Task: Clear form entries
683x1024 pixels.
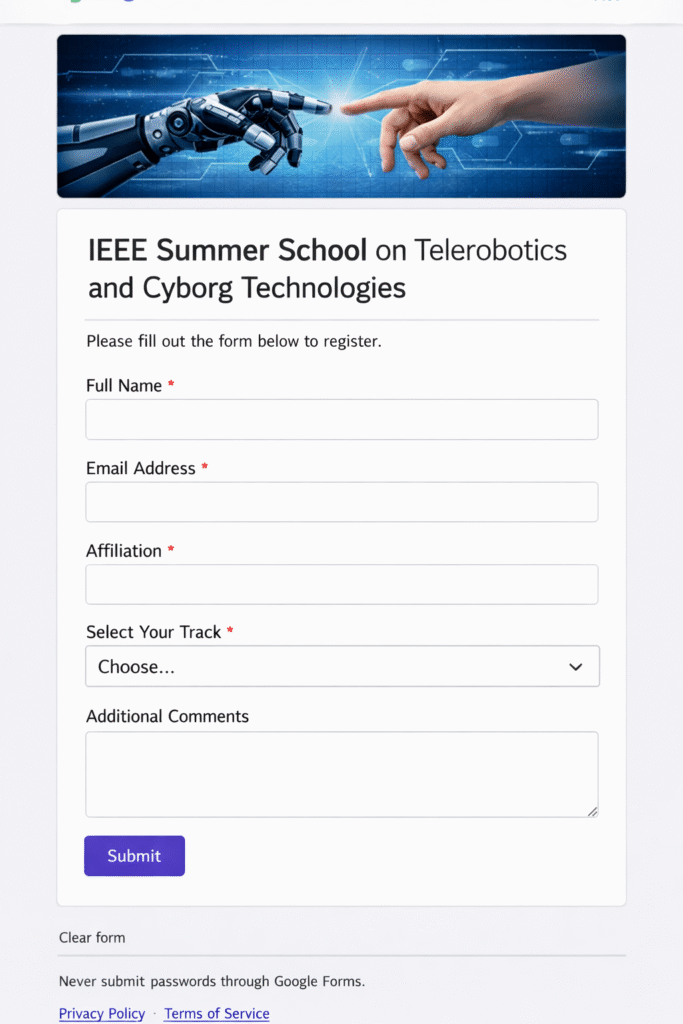Action: tap(92, 938)
